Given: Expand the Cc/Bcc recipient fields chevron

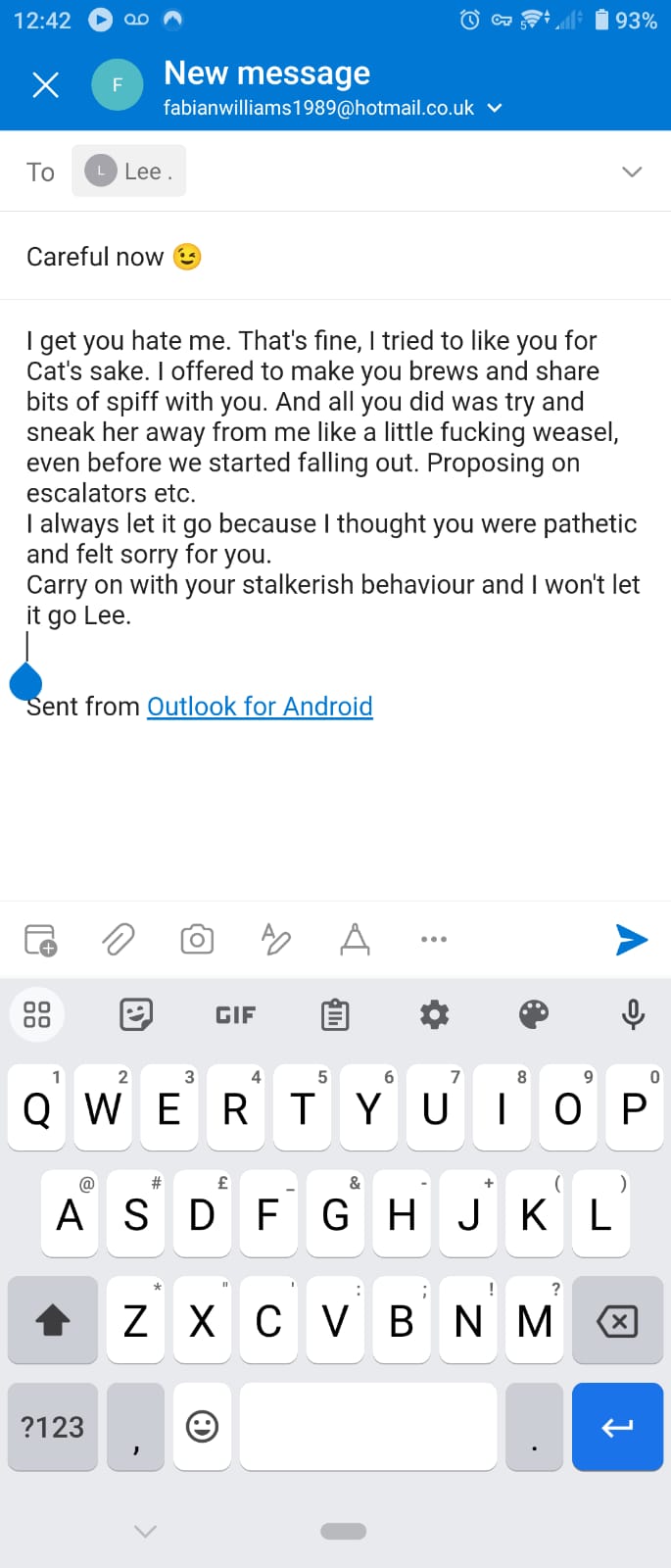Looking at the screenshot, I should coord(632,171).
